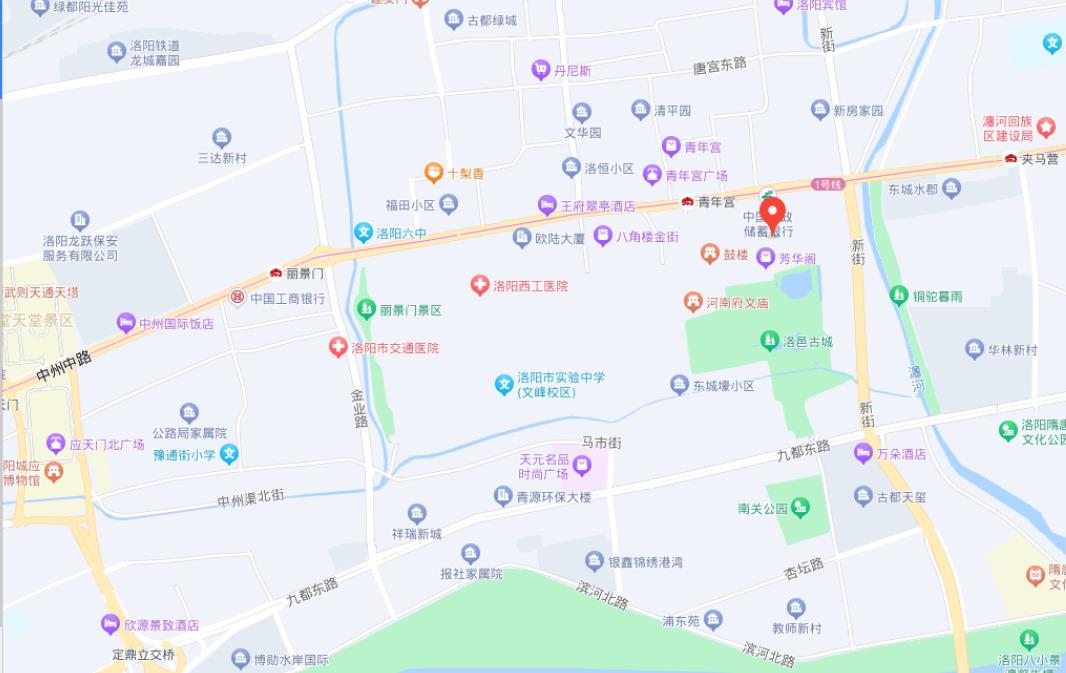Image resolution: width=1066 pixels, height=673 pixels.
Task: Tap the red location pin marker
Action: 772,213
